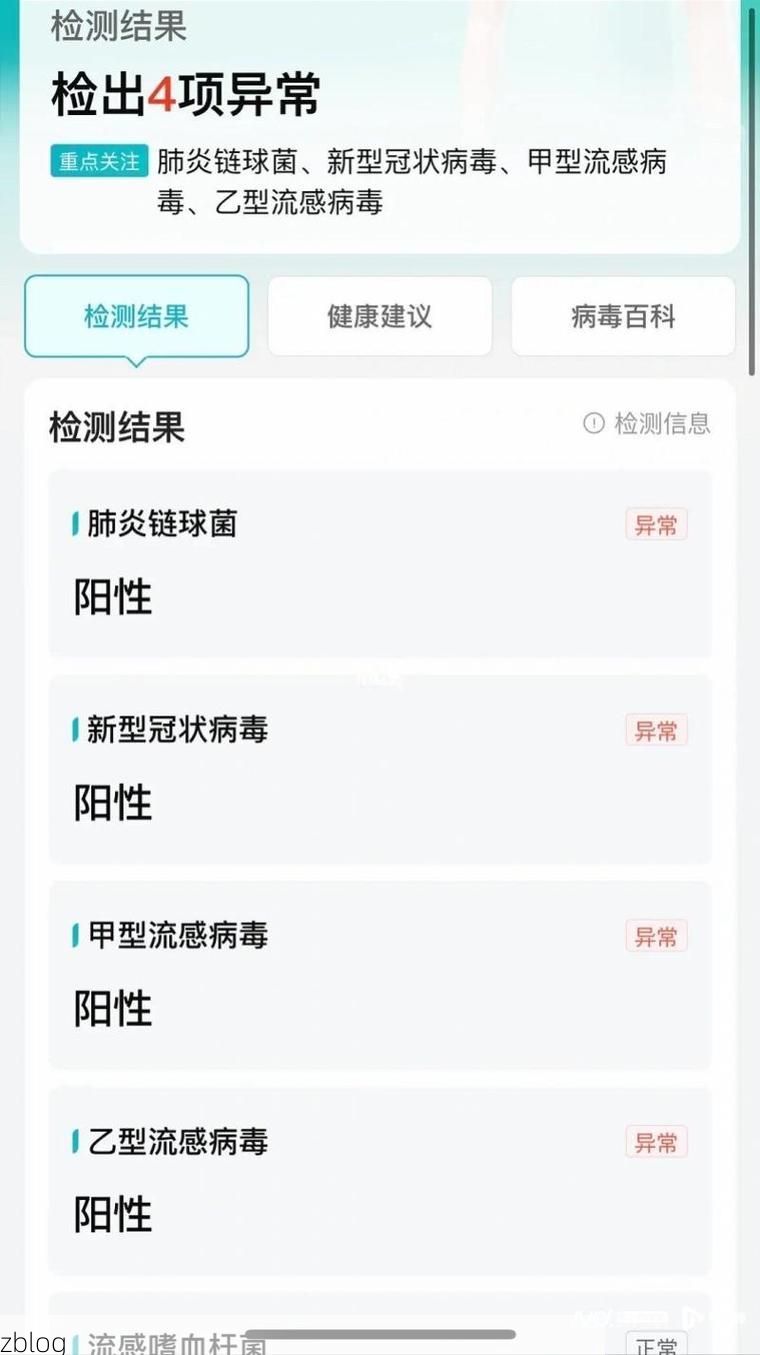
Task: Expand the 甲型流感病毒 result details
Action: pos(379,975)
